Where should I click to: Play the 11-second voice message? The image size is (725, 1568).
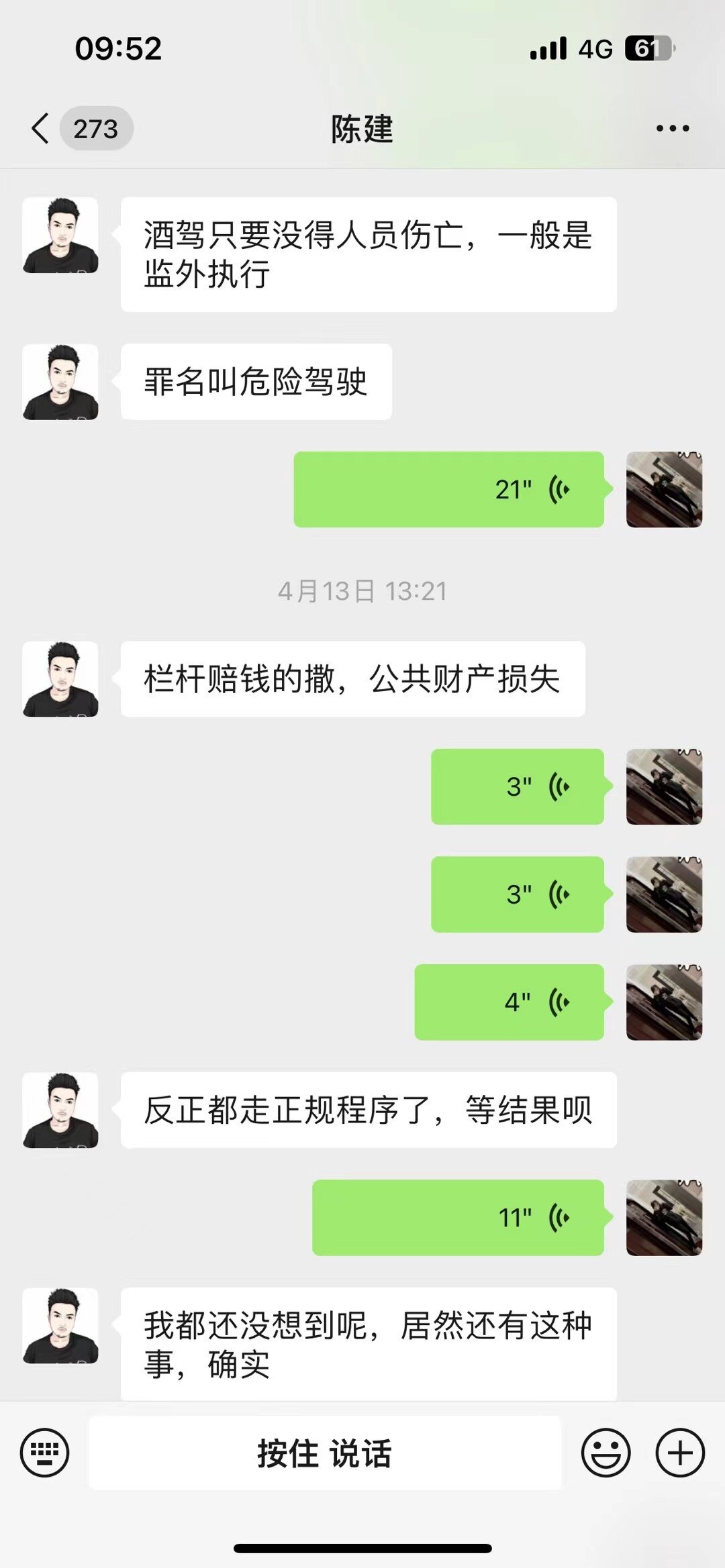458,1217
